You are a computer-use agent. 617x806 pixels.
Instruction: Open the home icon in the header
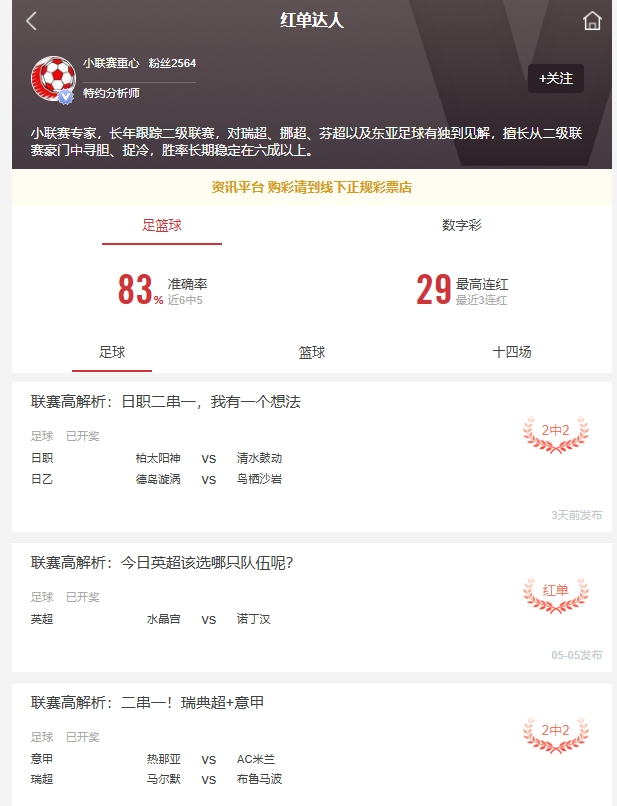pyautogui.click(x=592, y=21)
